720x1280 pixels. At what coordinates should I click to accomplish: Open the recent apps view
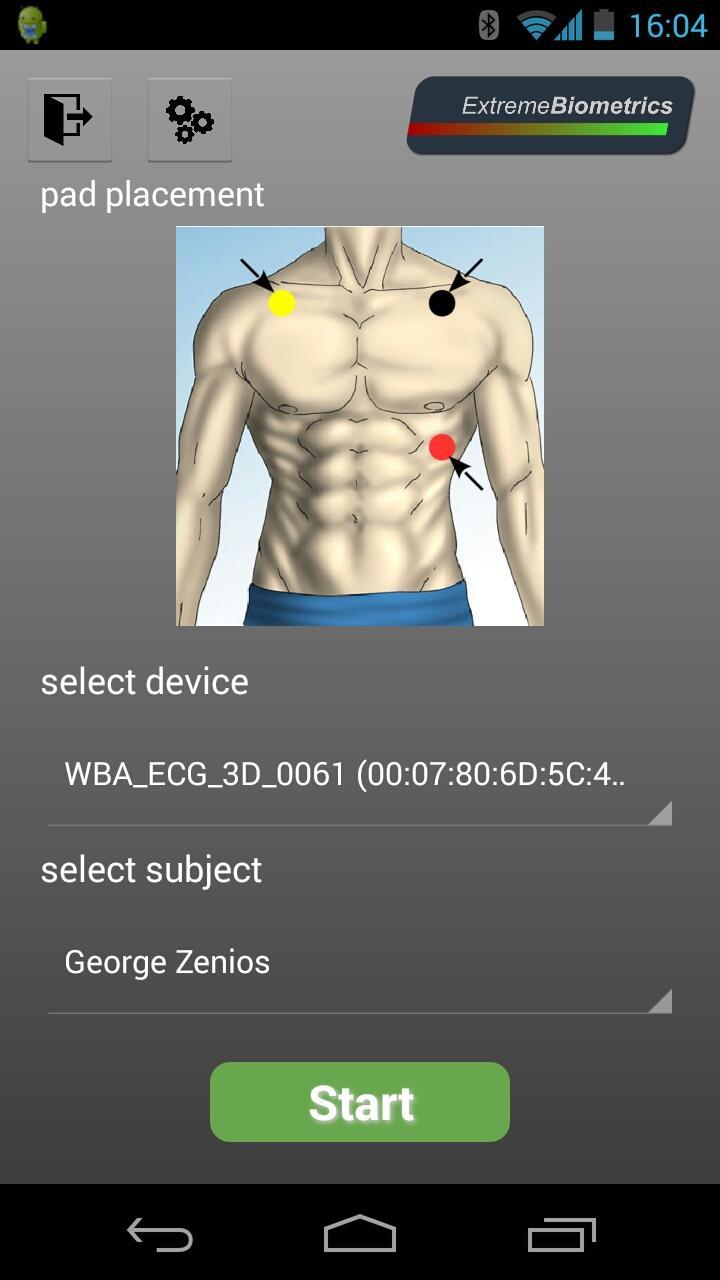point(561,1235)
